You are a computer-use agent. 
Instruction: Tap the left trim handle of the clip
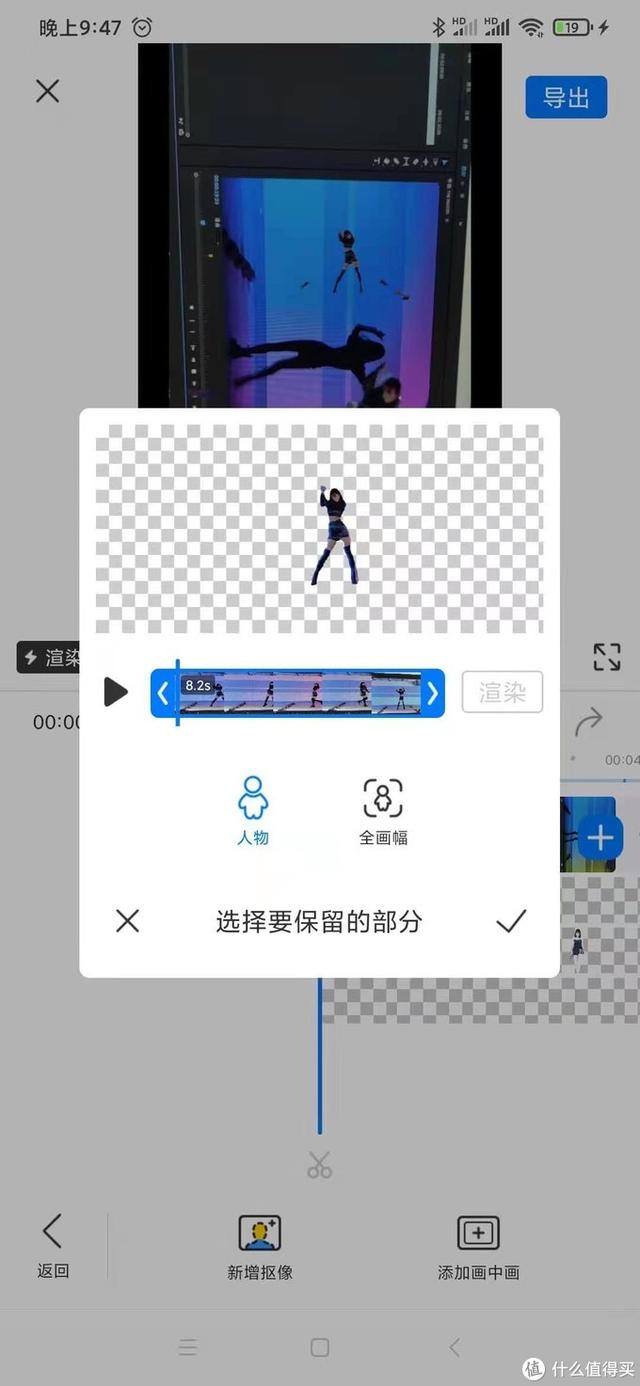coord(163,693)
